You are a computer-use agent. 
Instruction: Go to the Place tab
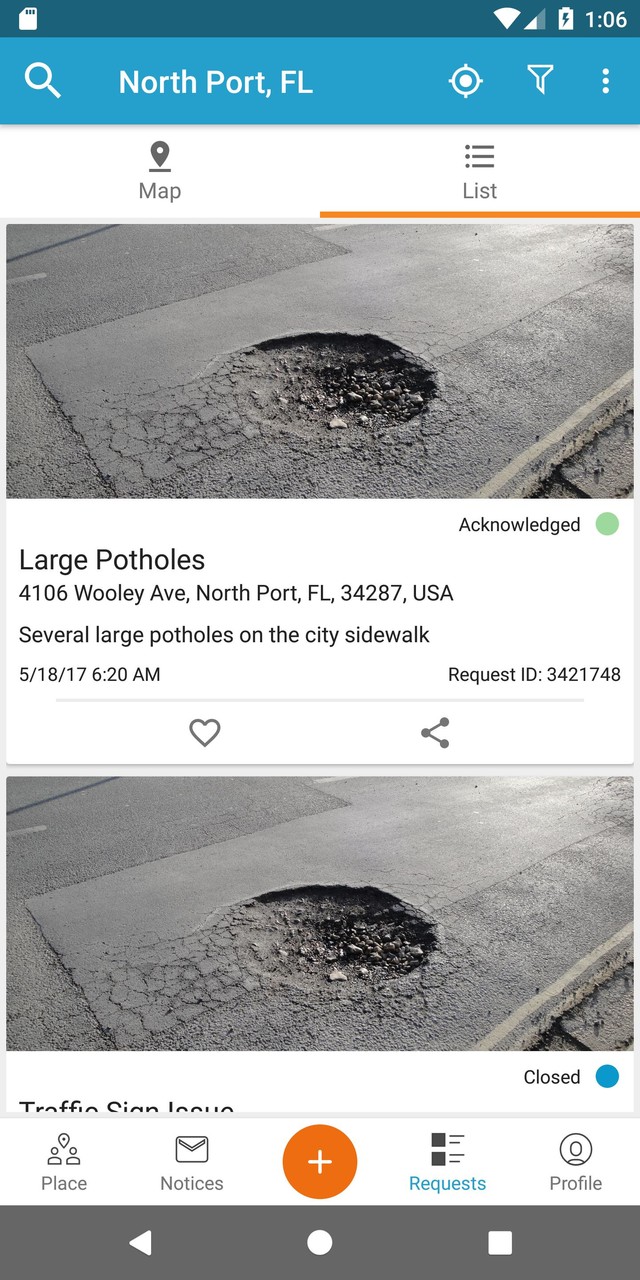pos(64,1162)
